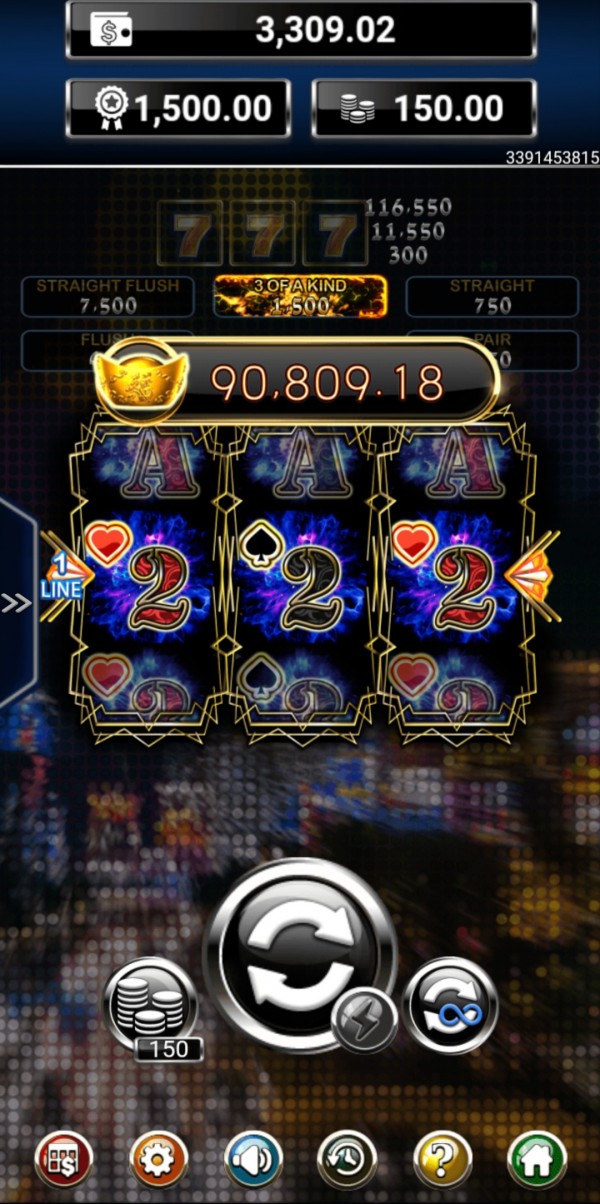Image resolution: width=600 pixels, height=1204 pixels.
Task: Start auto spin with the infinity button
Action: [450, 1006]
